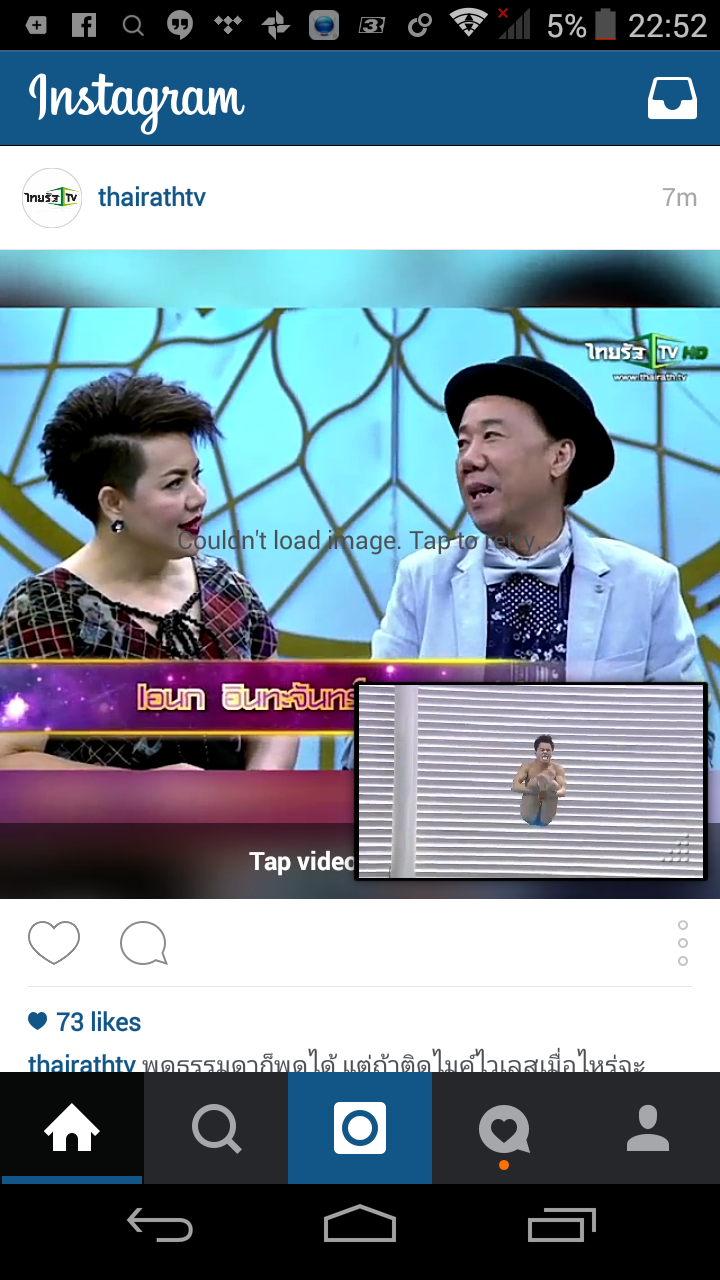The height and width of the screenshot is (1280, 720).
Task: Open the Camera tab
Action: click(x=360, y=1128)
